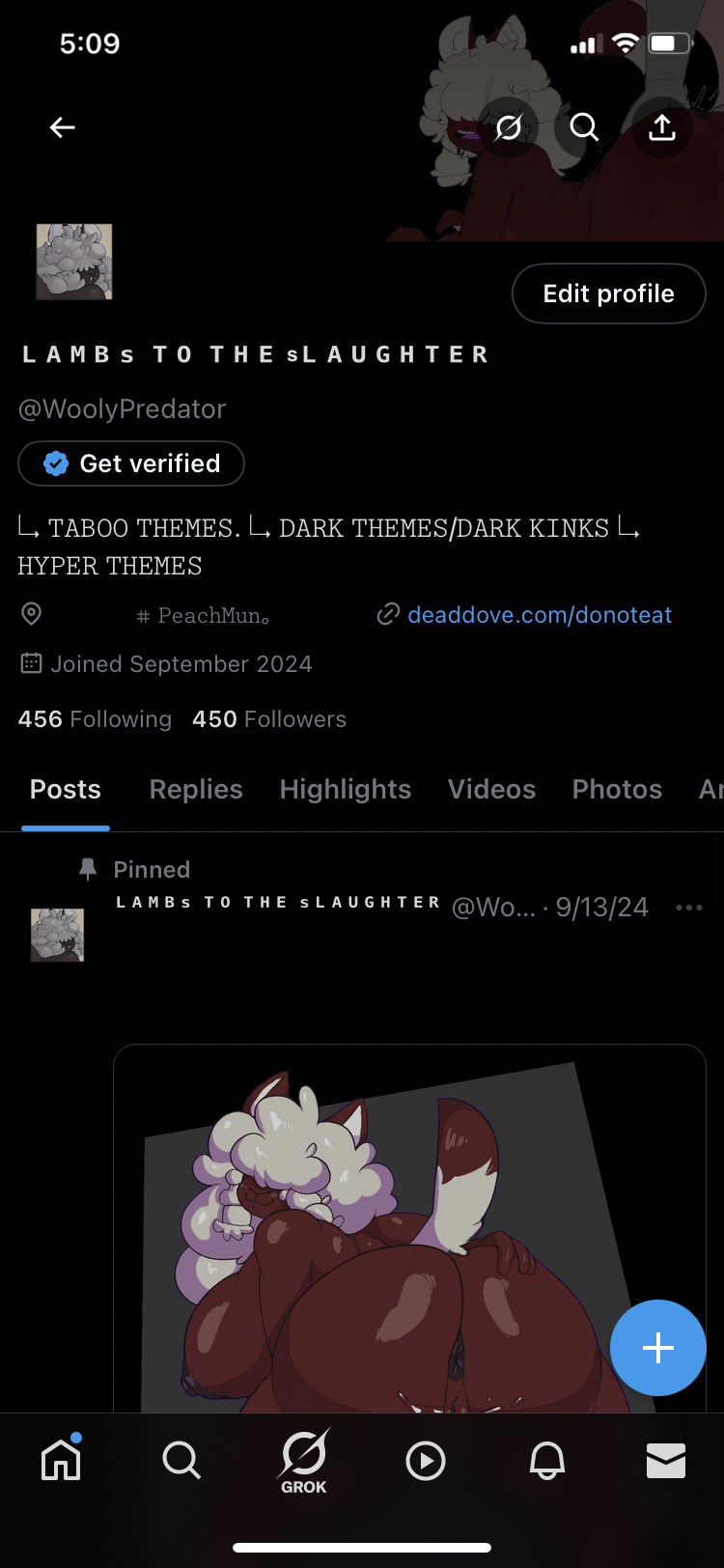The image size is (724, 1568).
Task: Tap Get verified button
Action: 131,463
